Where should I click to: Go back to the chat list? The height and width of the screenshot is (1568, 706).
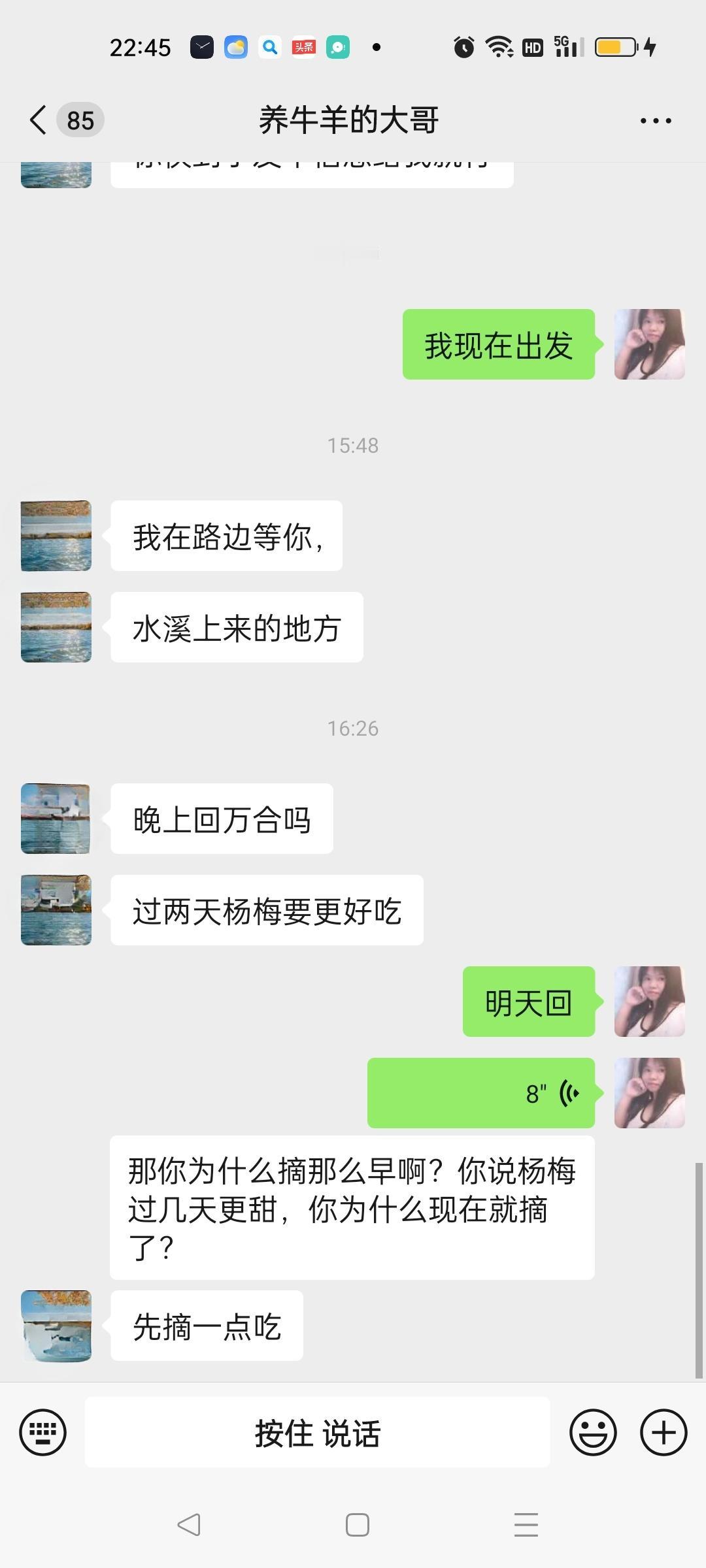click(39, 120)
